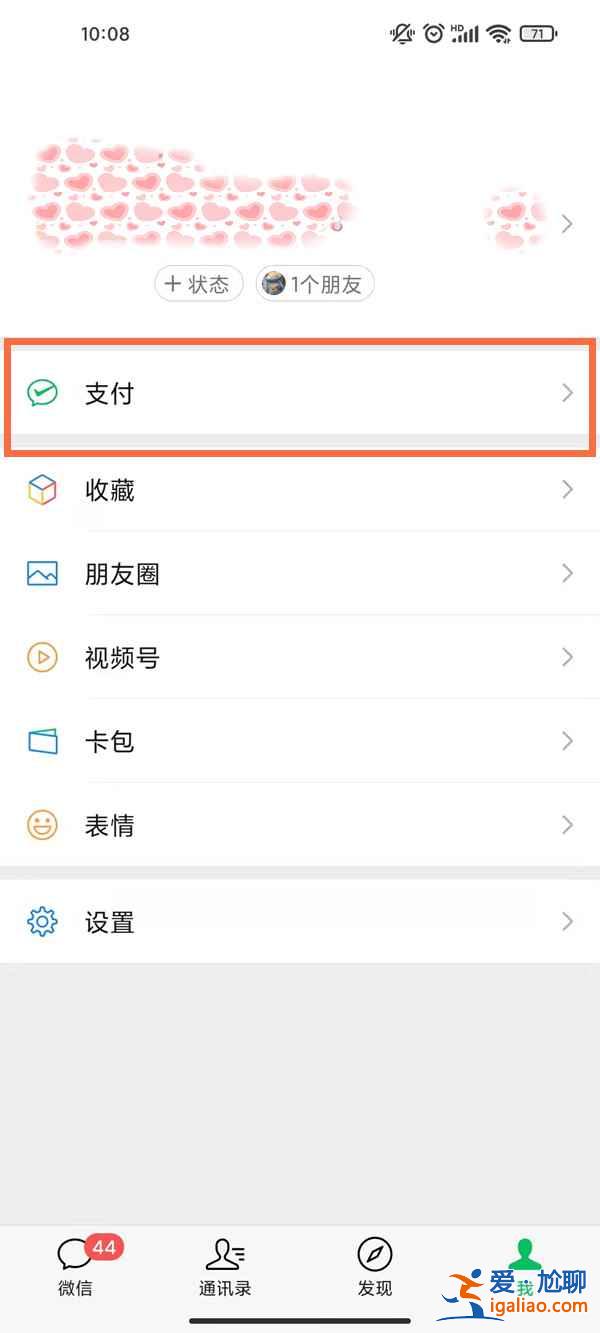Open 视频号 Channels
The width and height of the screenshot is (600, 1333).
click(x=300, y=658)
